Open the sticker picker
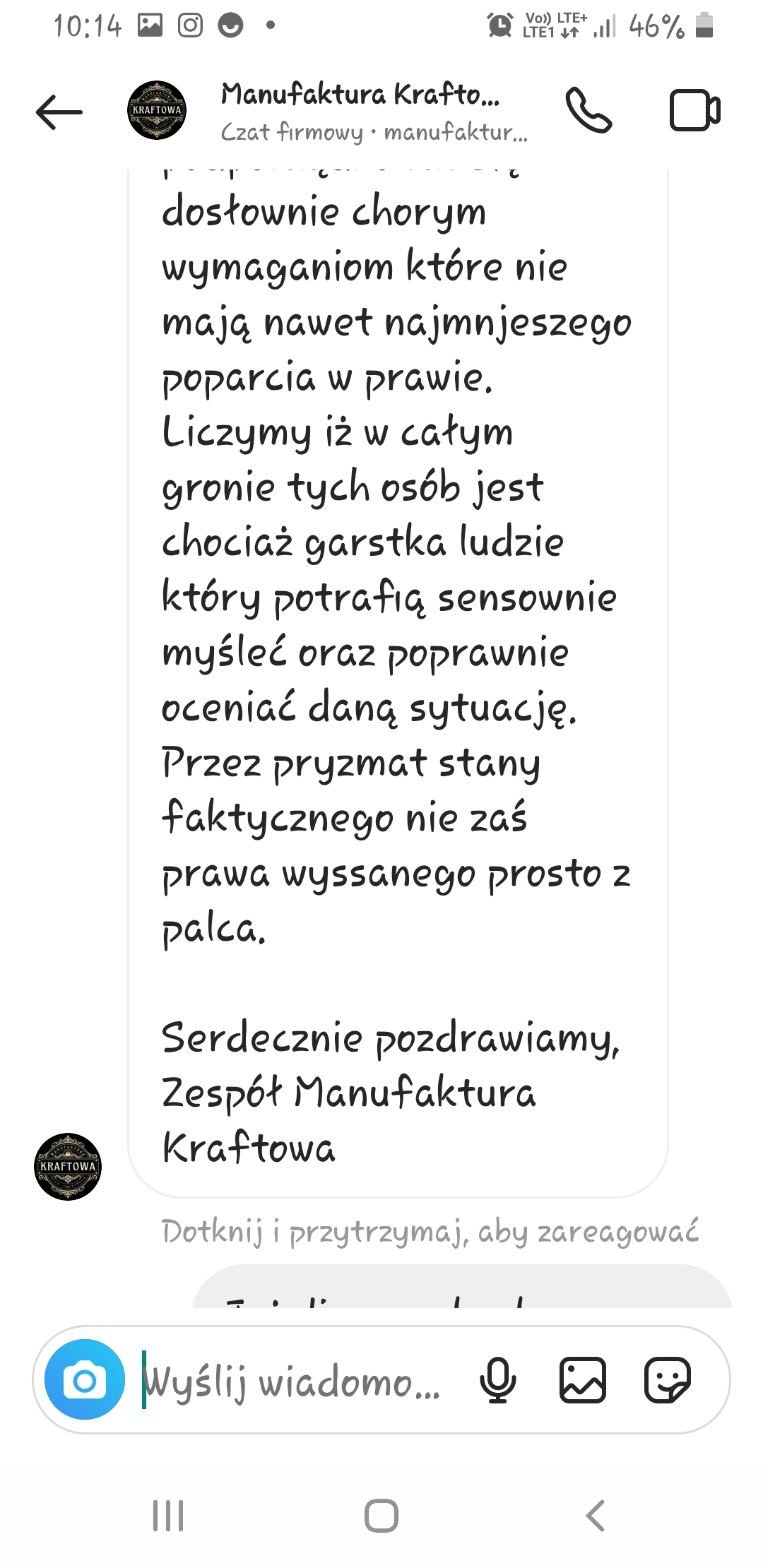This screenshot has height=1568, width=763. [667, 1379]
